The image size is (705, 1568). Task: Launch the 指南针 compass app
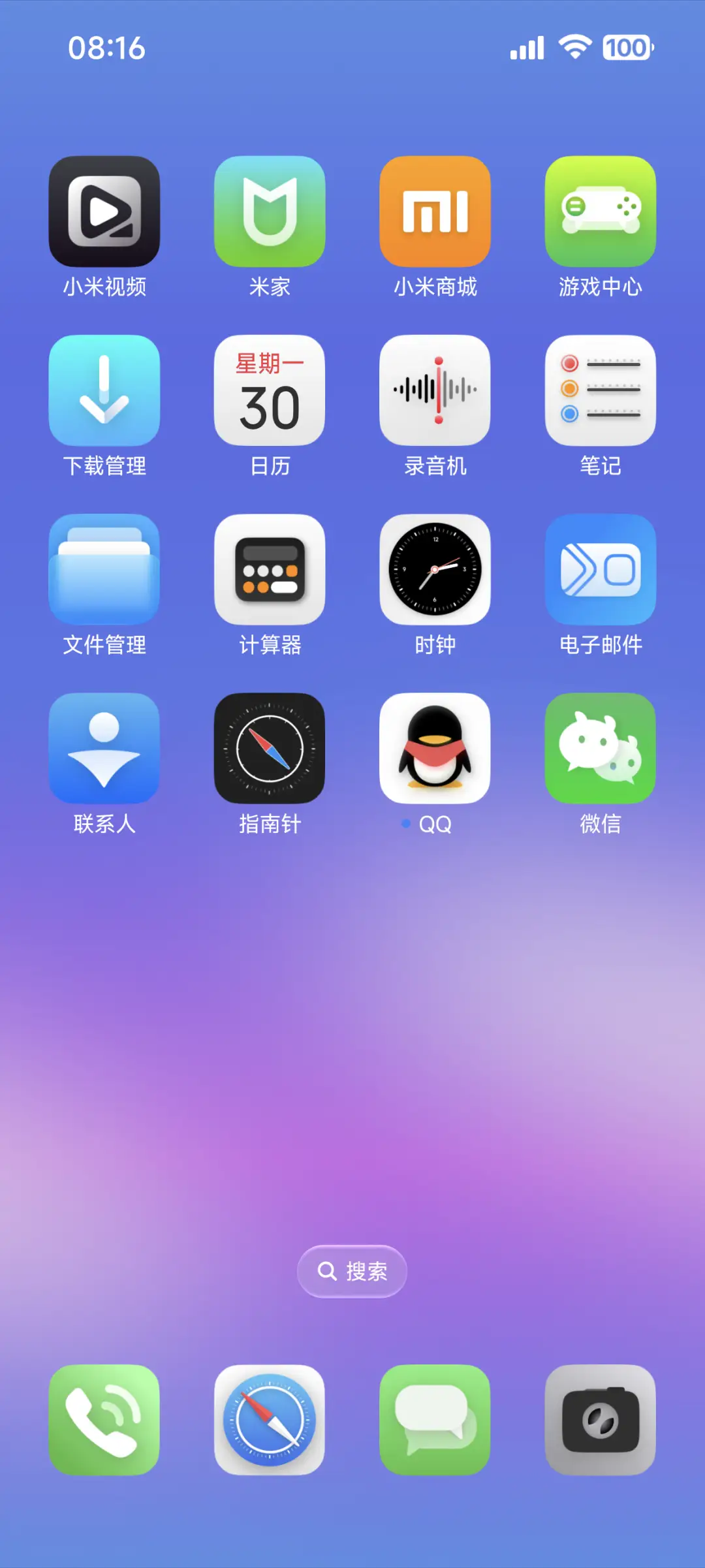coord(270,749)
